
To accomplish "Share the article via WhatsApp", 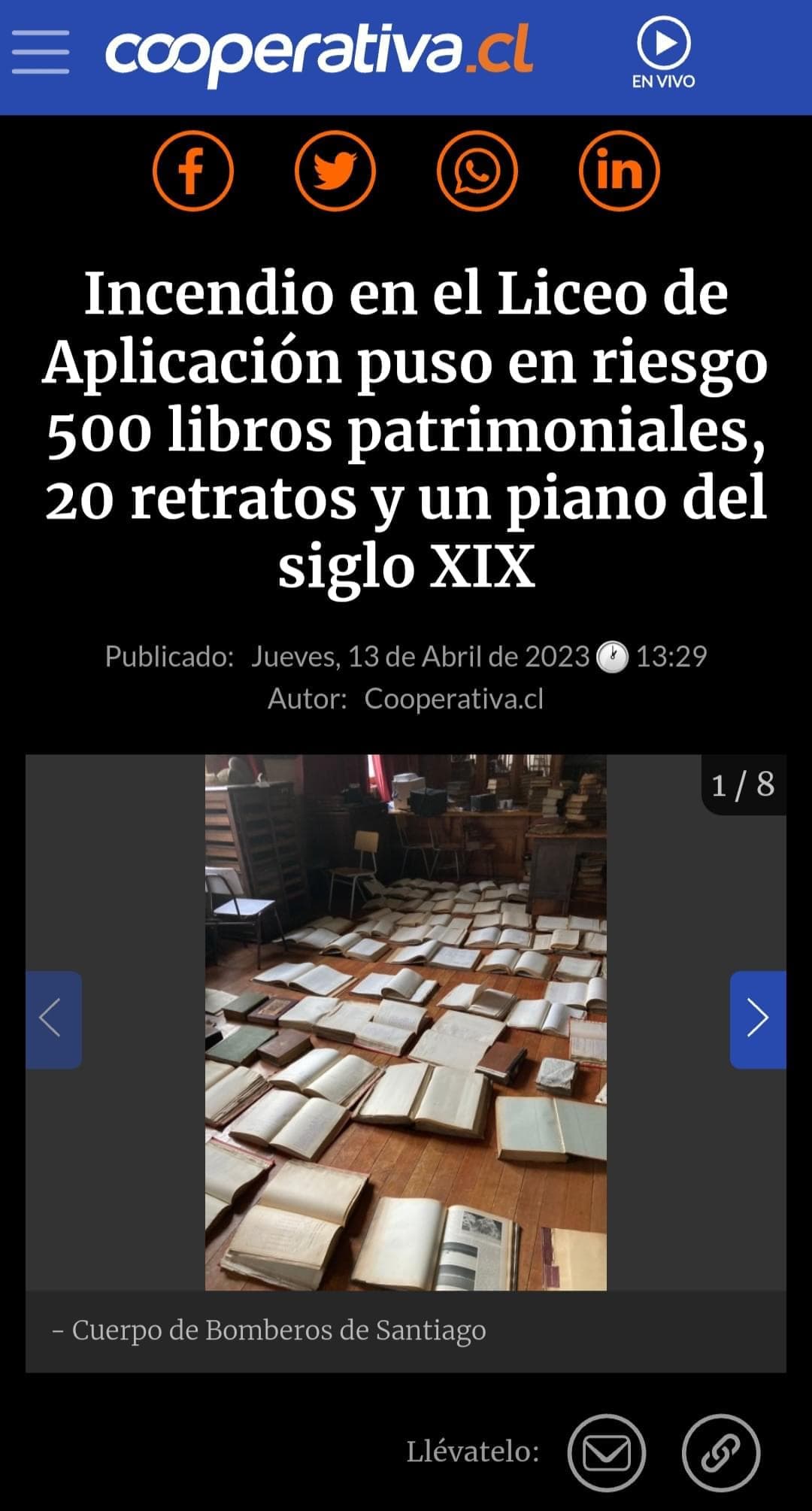I will 477,171.
